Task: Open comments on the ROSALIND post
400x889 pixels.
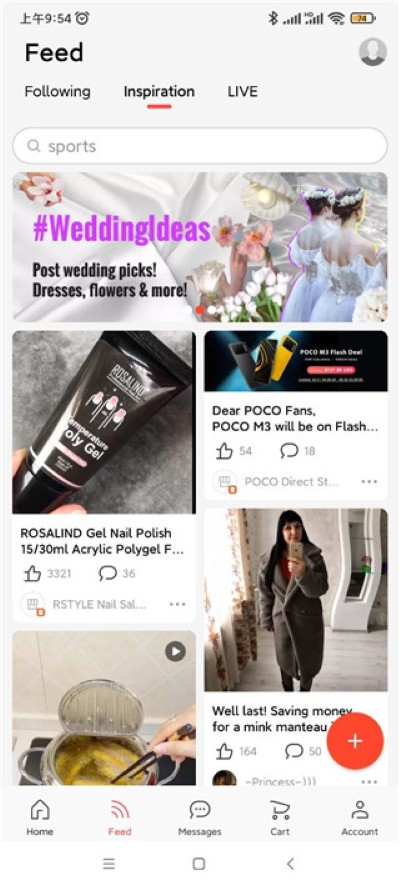Action: click(108, 574)
